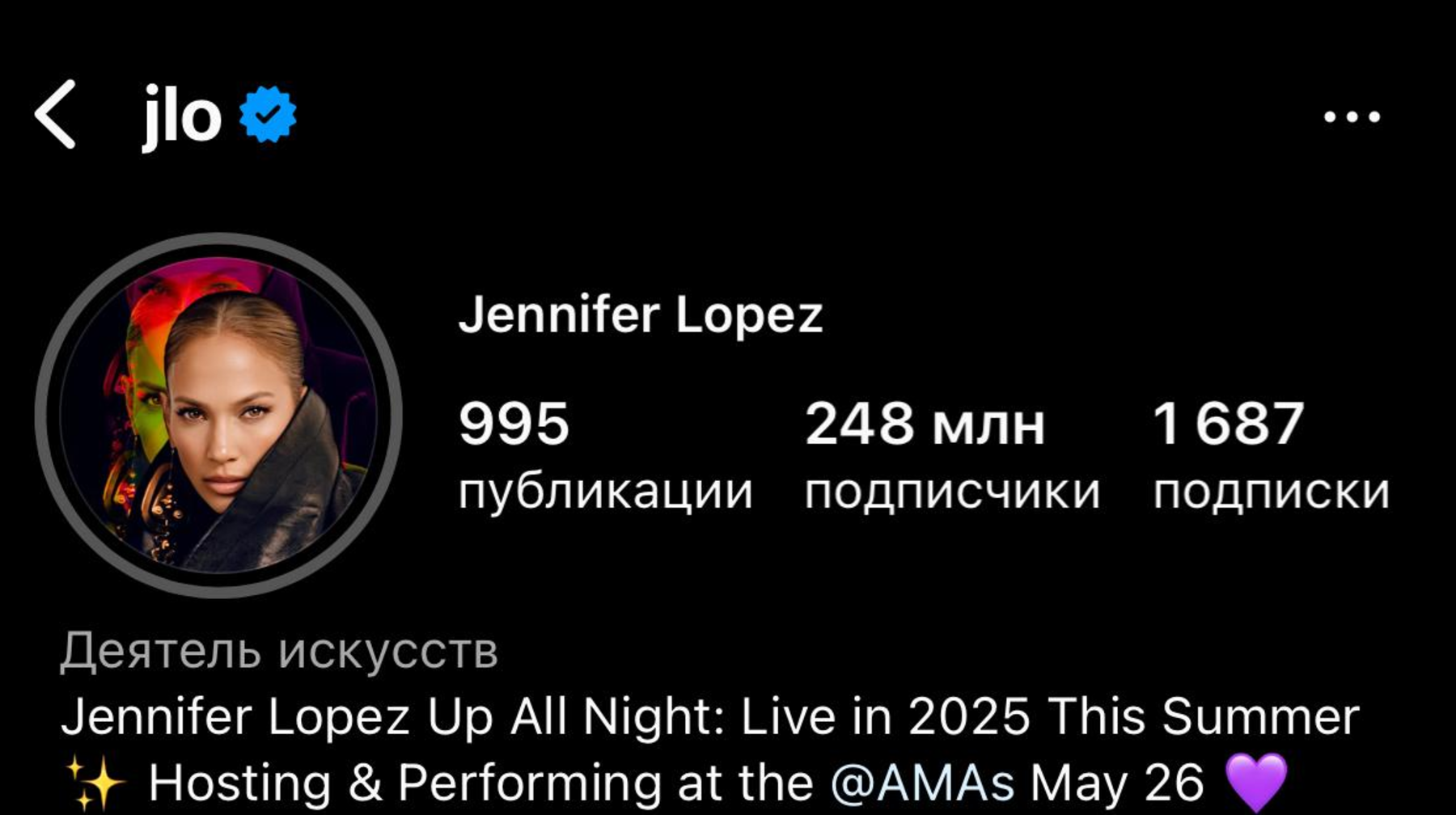Open the three-dot overflow menu

pos(1351,117)
